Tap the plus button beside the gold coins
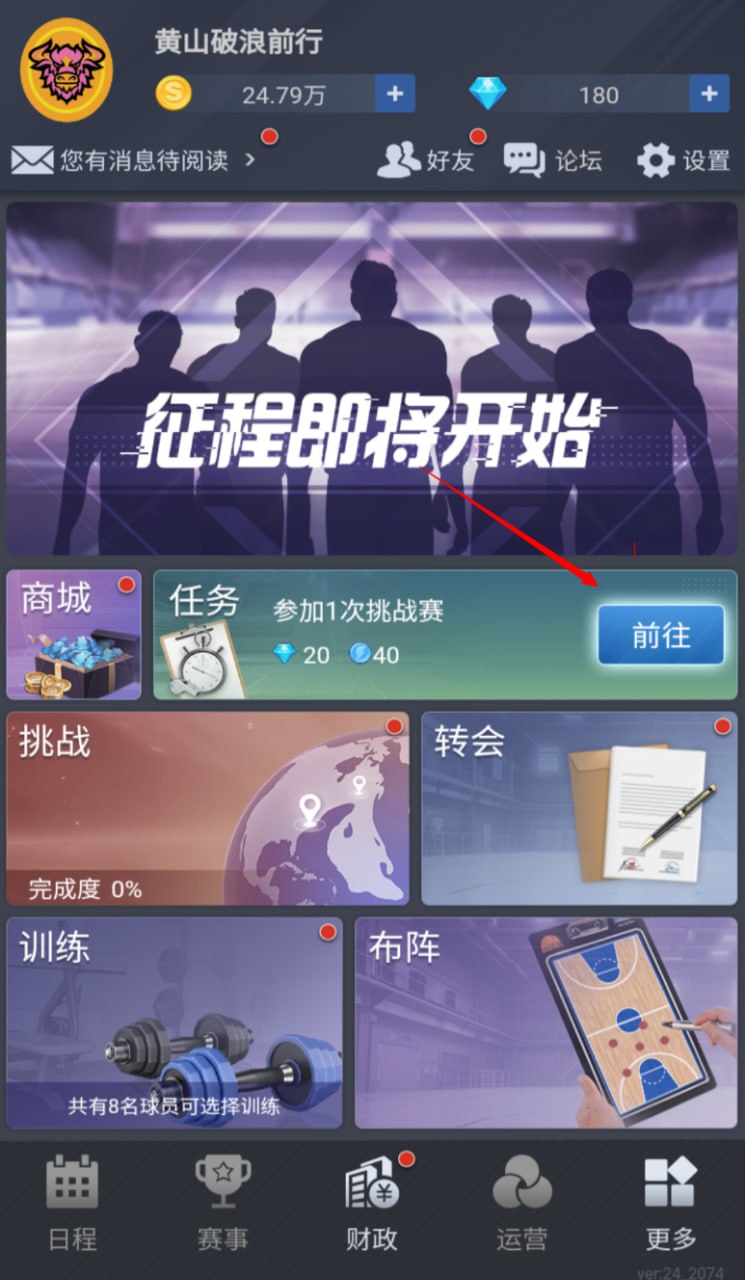 click(395, 94)
